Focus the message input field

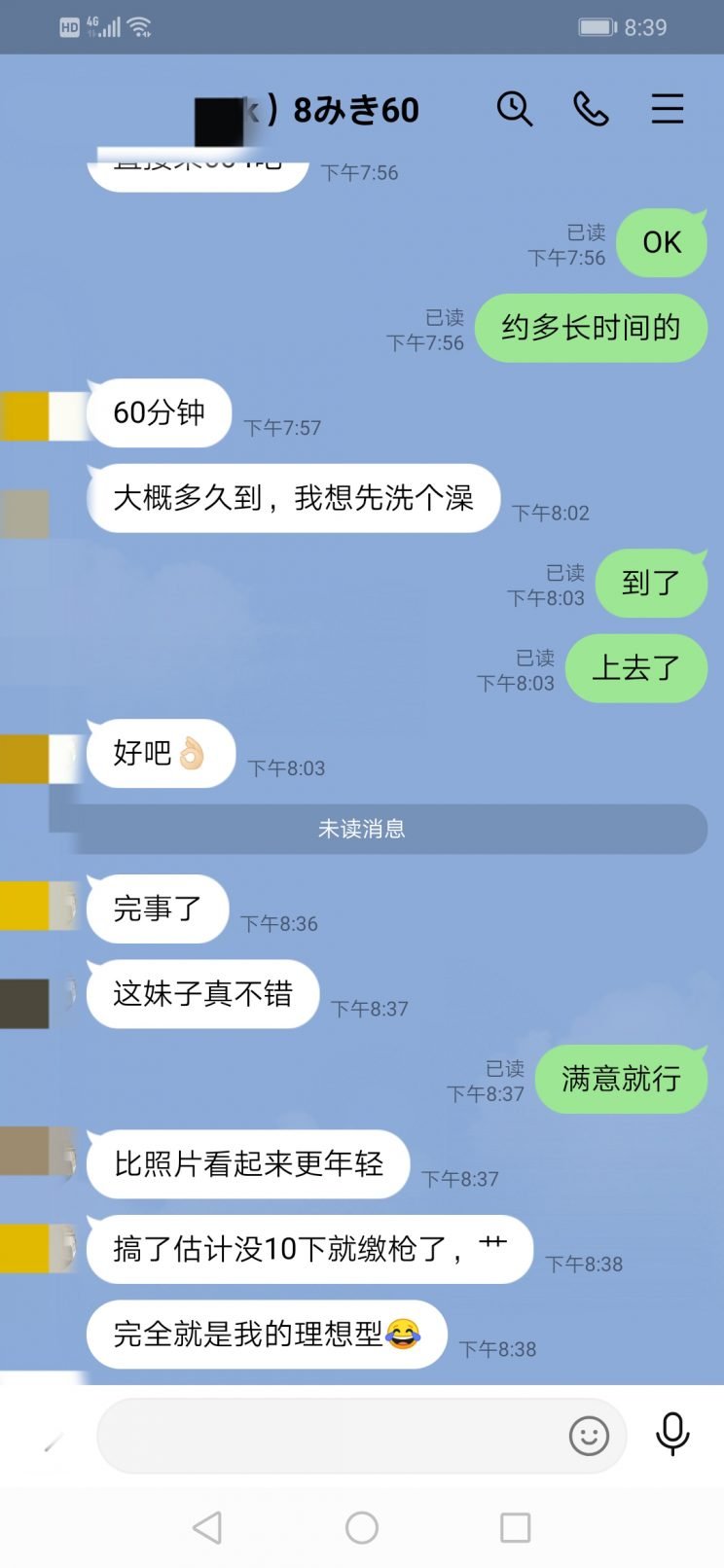(x=331, y=1436)
